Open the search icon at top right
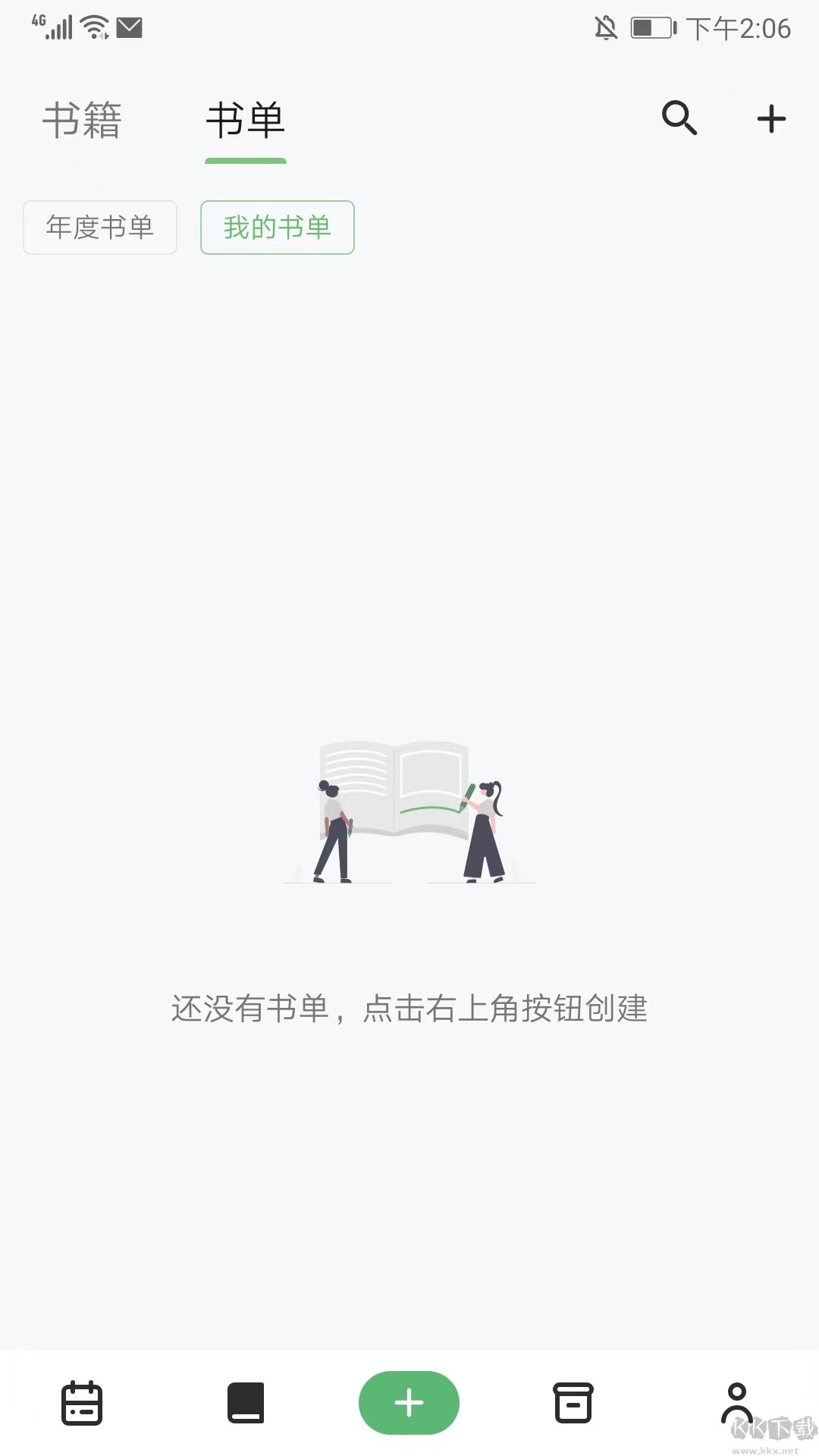This screenshot has width=819, height=1456. coord(679,118)
